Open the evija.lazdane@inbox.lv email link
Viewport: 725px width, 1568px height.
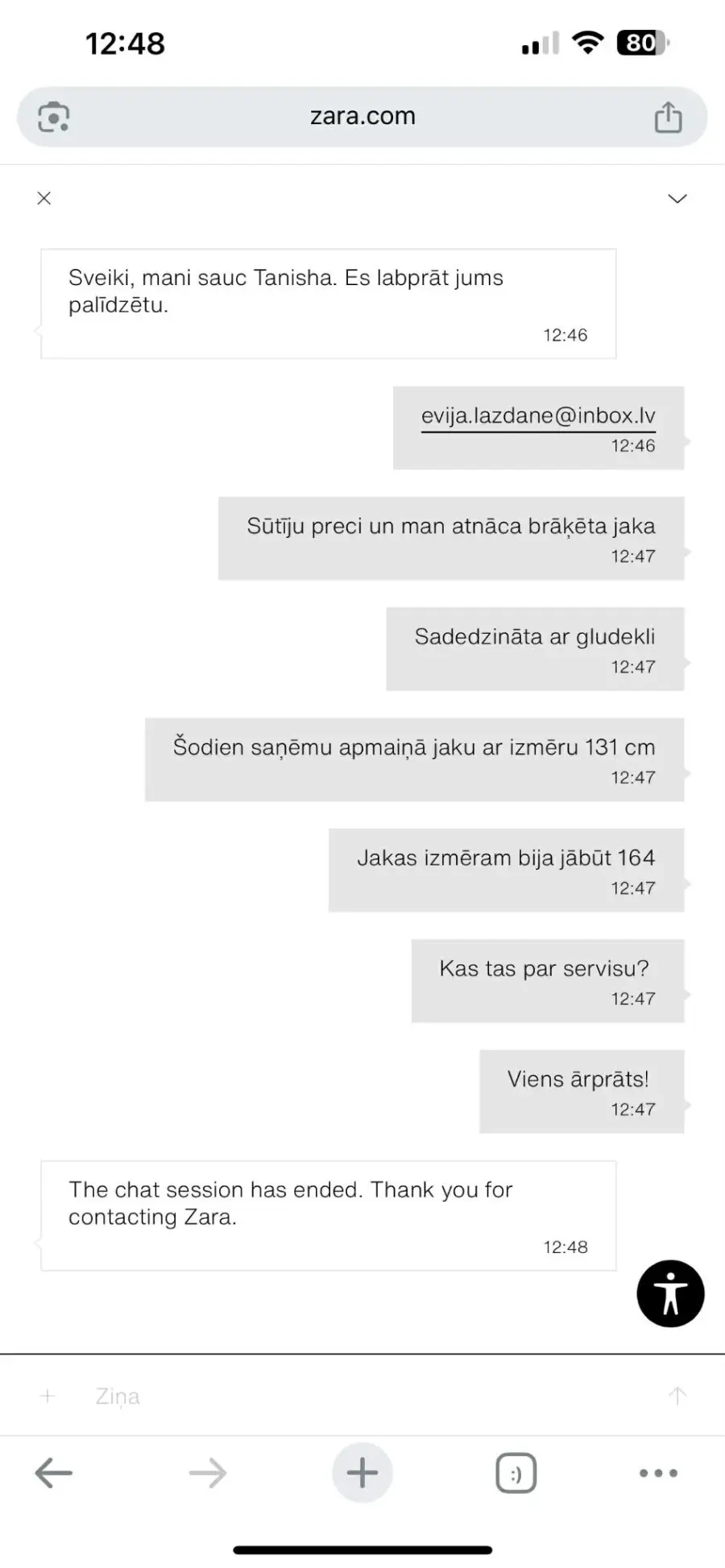(x=537, y=416)
